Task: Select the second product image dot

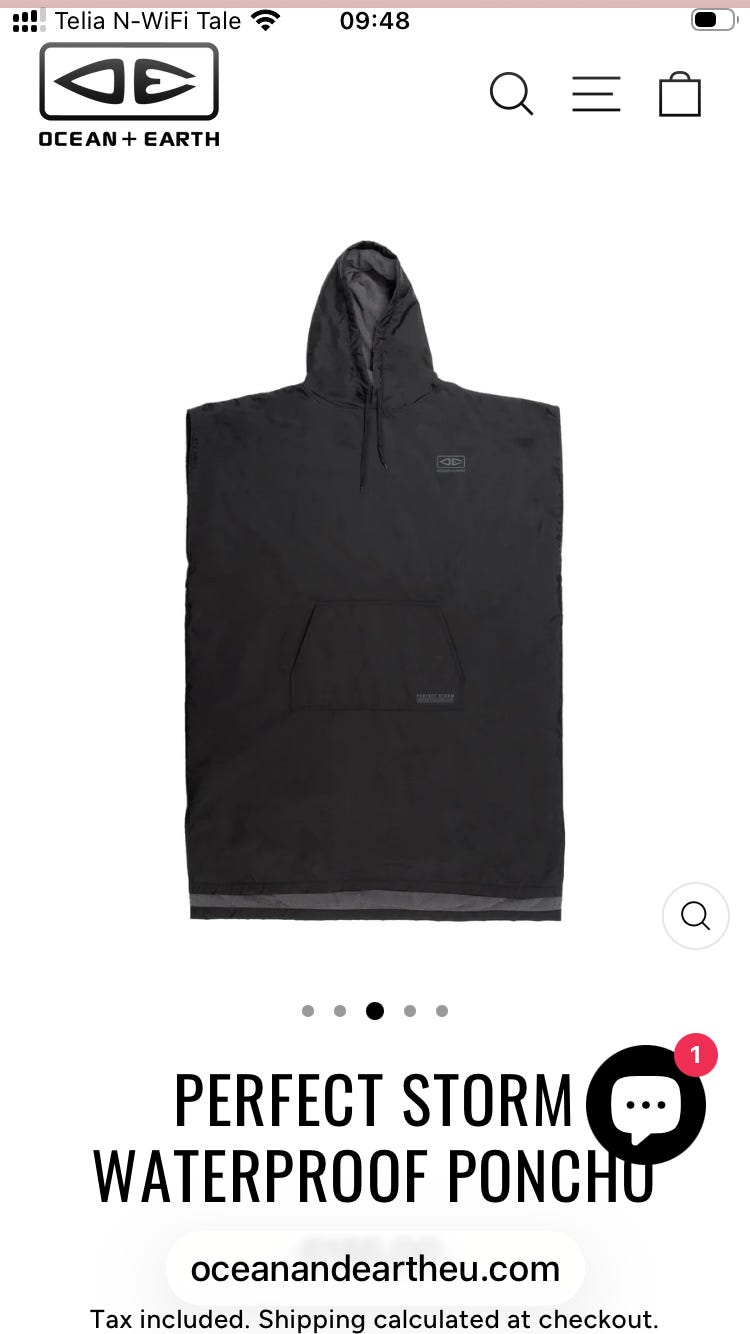Action: pyautogui.click(x=340, y=1011)
